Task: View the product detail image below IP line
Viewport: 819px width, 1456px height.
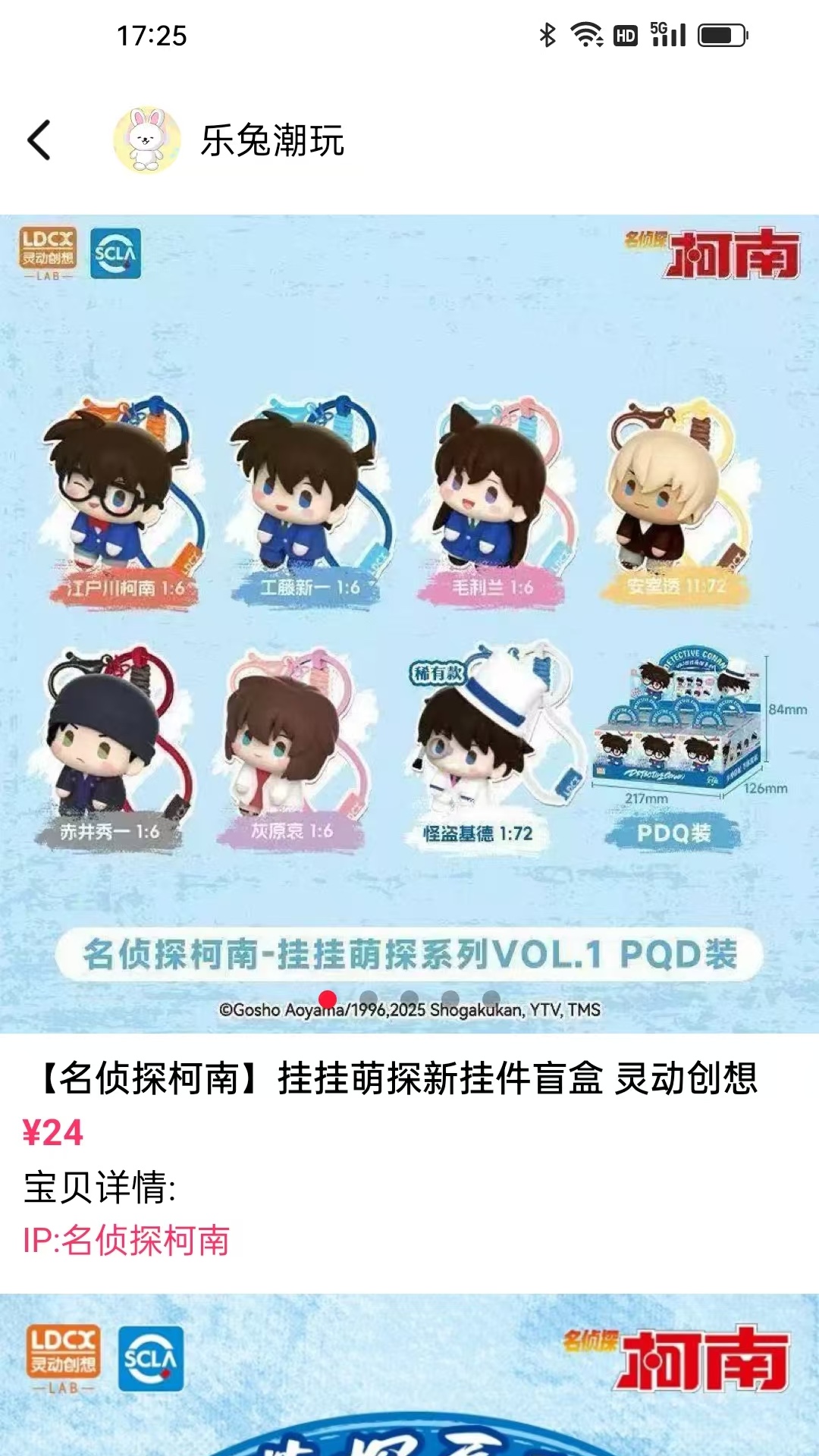Action: pos(409,1375)
